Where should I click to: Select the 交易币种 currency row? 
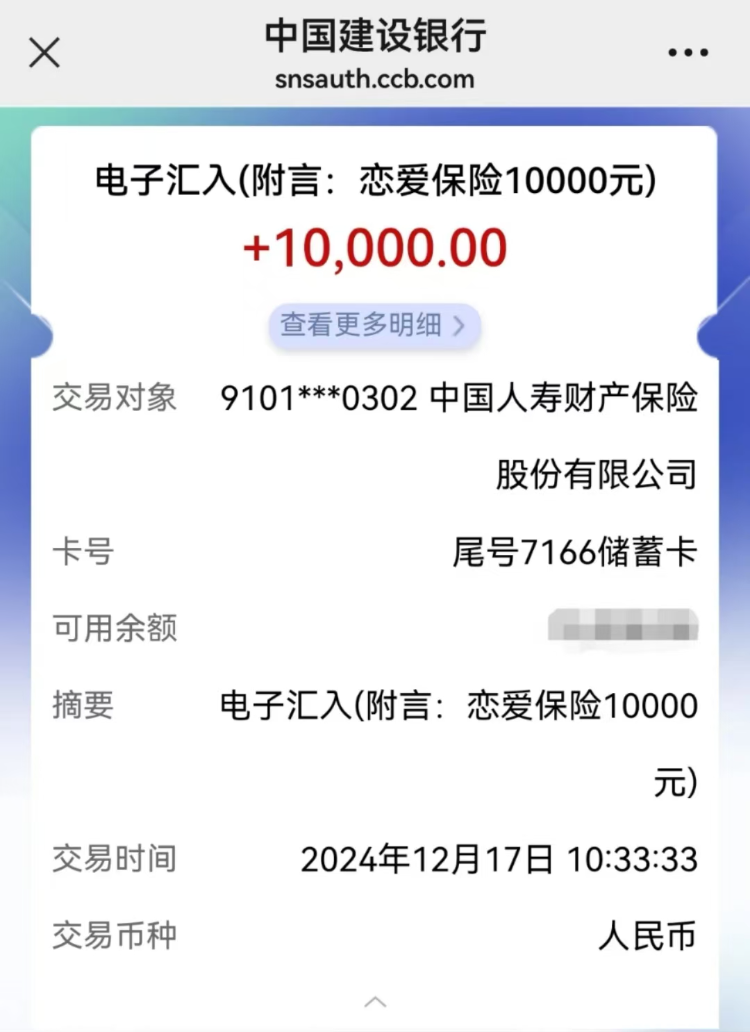(114, 936)
